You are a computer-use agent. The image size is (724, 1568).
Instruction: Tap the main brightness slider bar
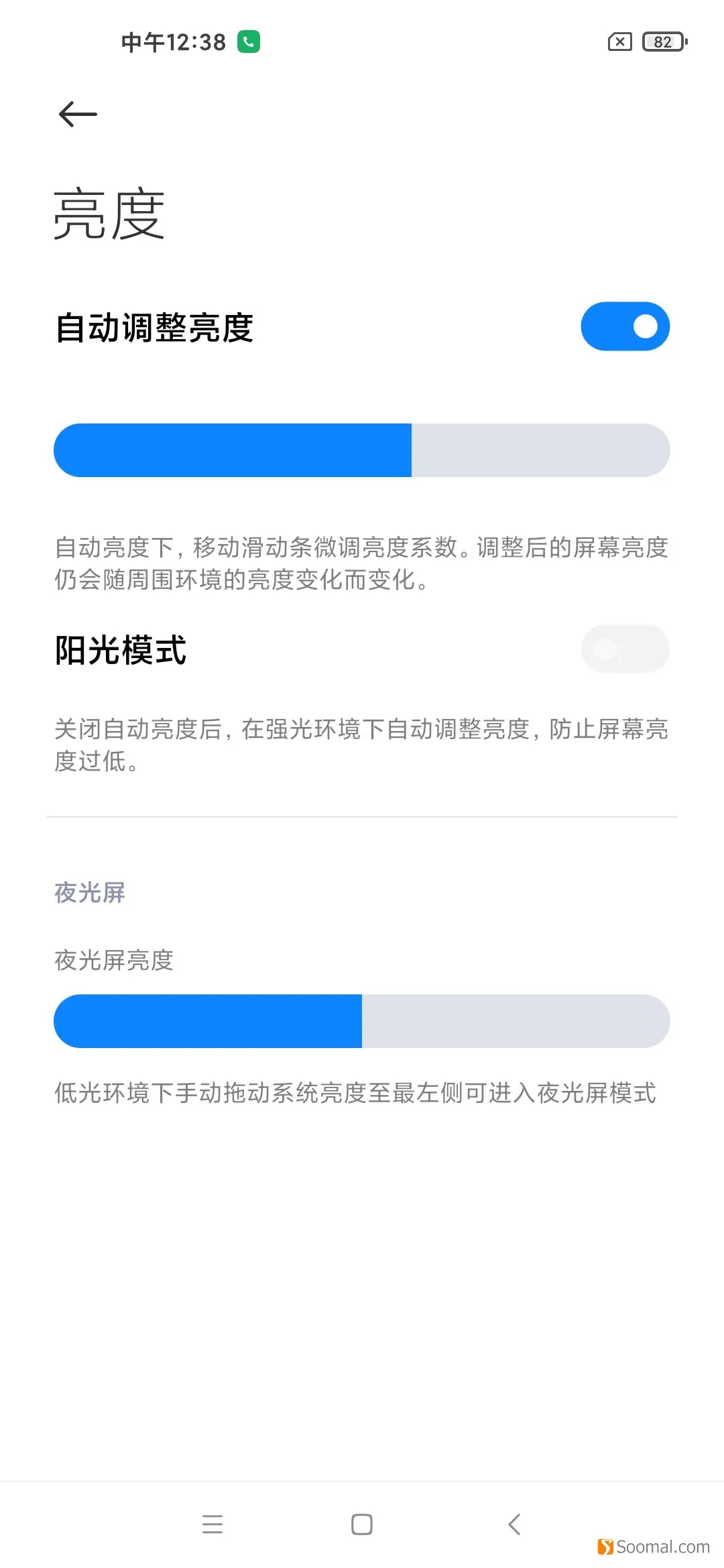362,450
